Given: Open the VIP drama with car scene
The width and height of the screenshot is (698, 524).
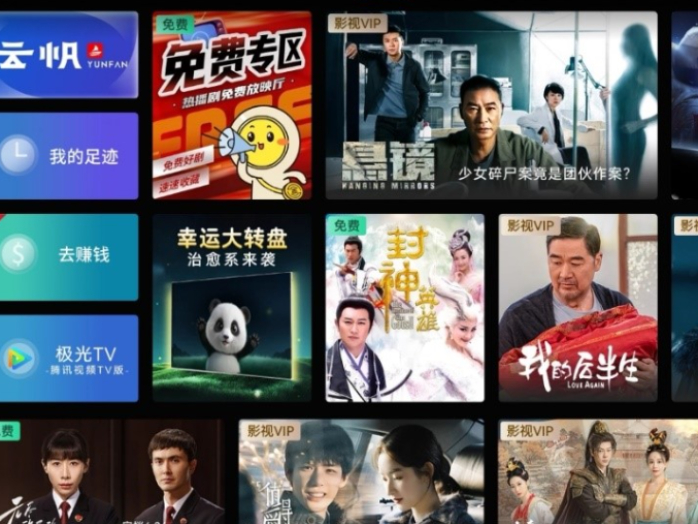Looking at the screenshot, I should [360, 472].
